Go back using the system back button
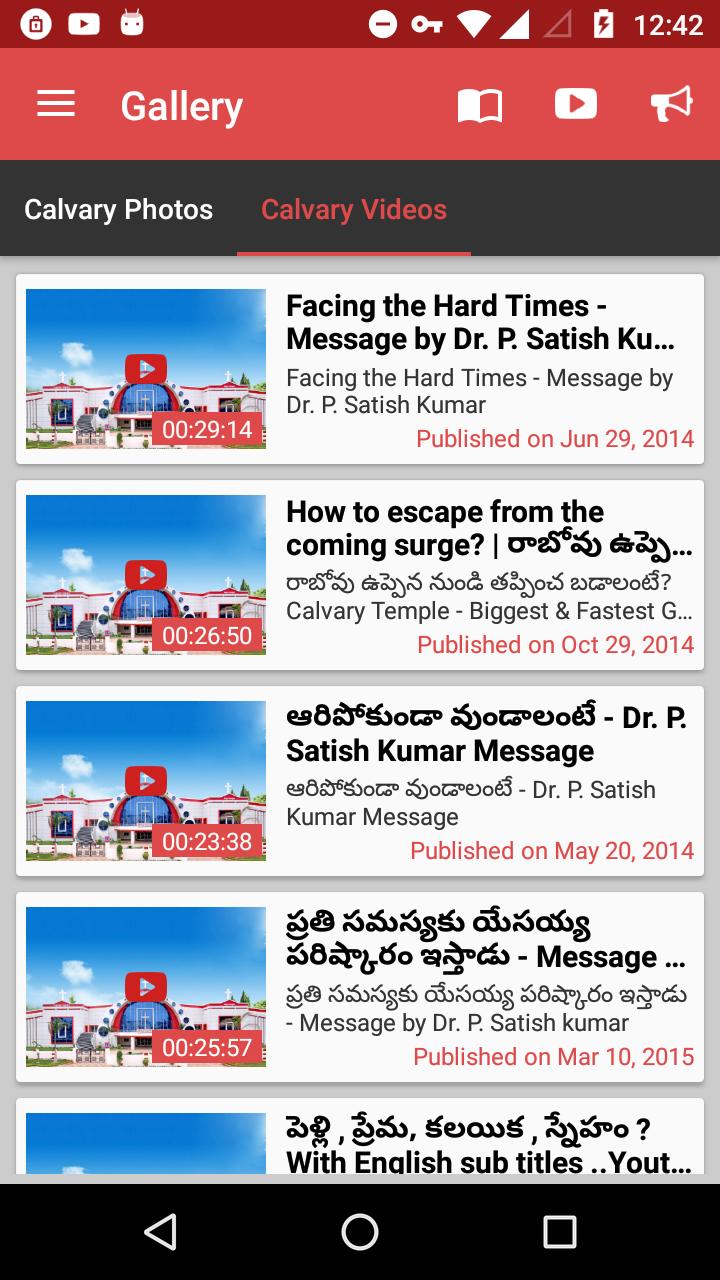 [x=160, y=1232]
